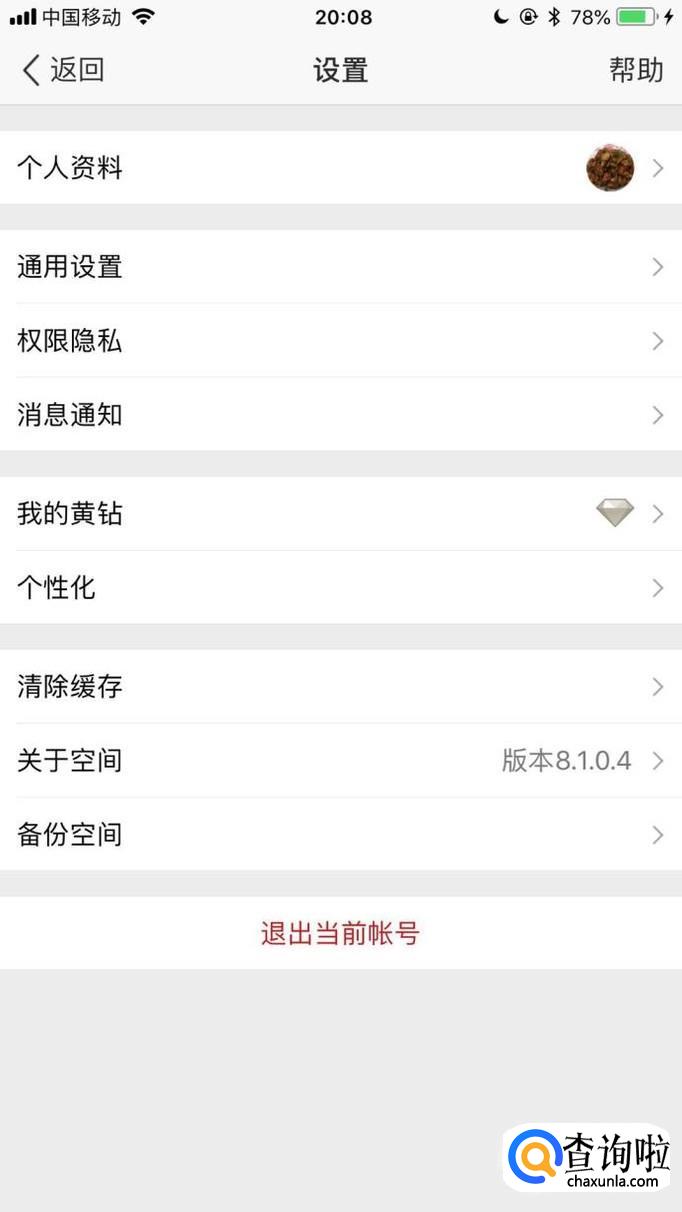Open 我的黄钻 membership page
The image size is (682, 1212).
tap(340, 514)
